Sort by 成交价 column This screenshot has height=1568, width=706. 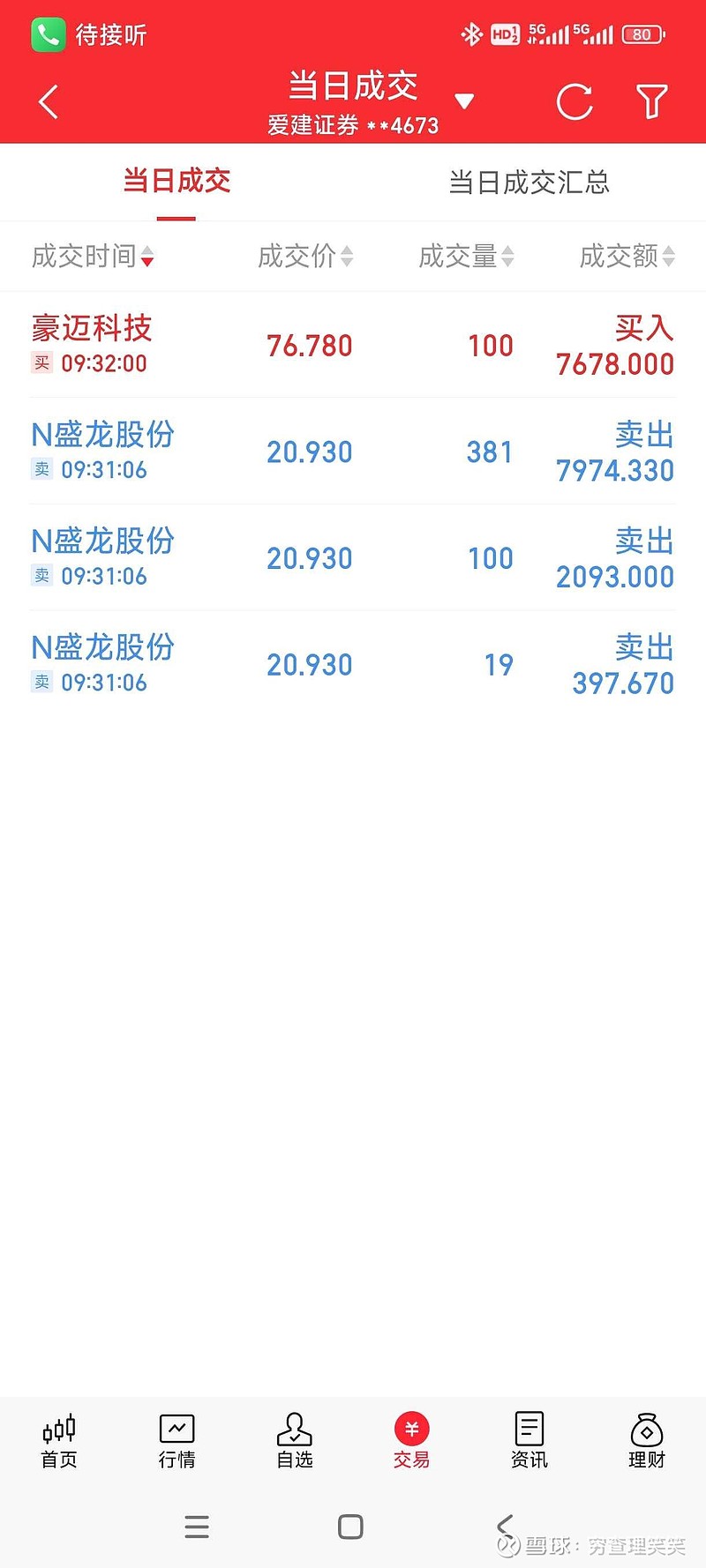point(305,257)
